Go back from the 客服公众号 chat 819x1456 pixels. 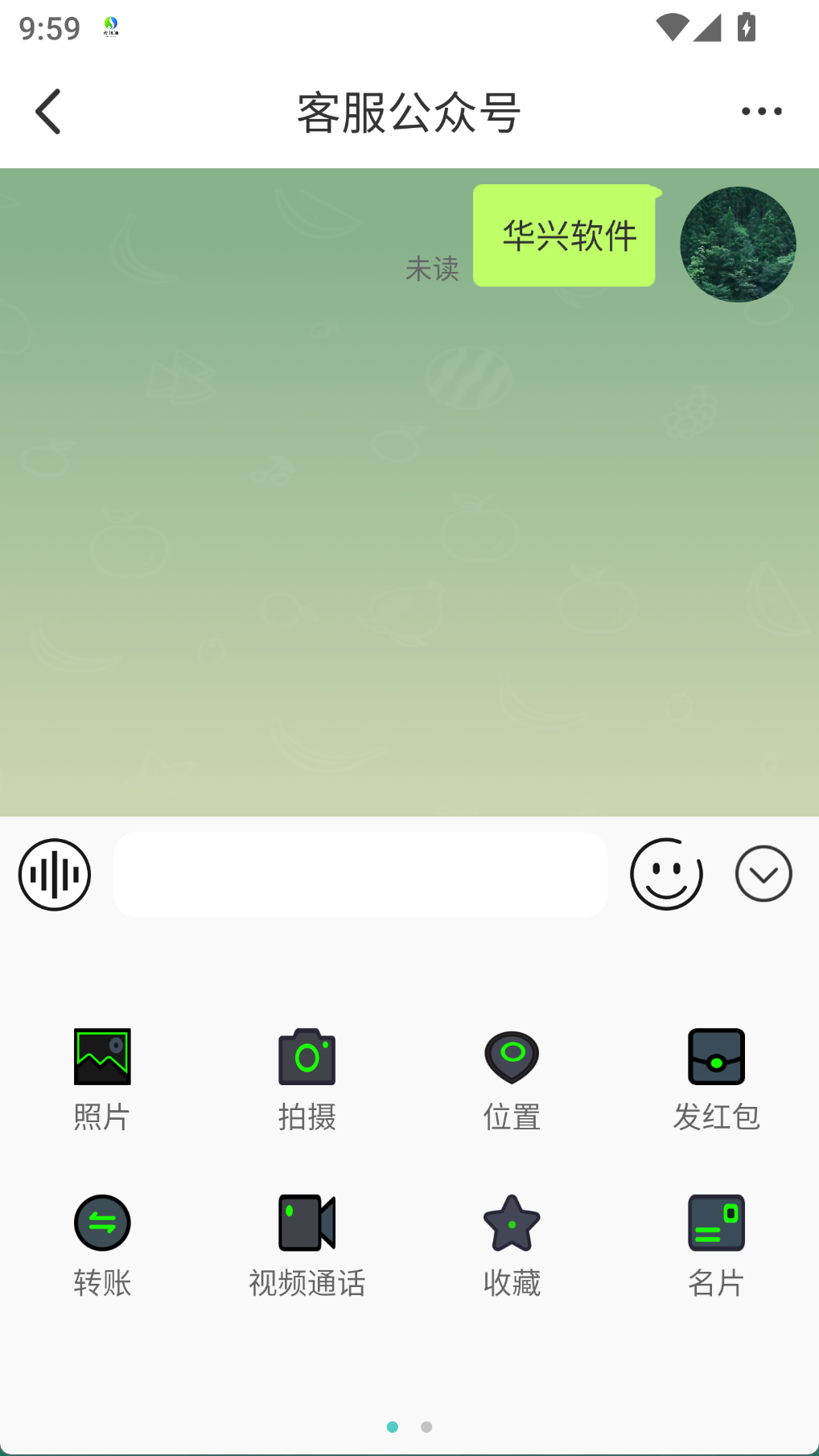click(x=48, y=111)
